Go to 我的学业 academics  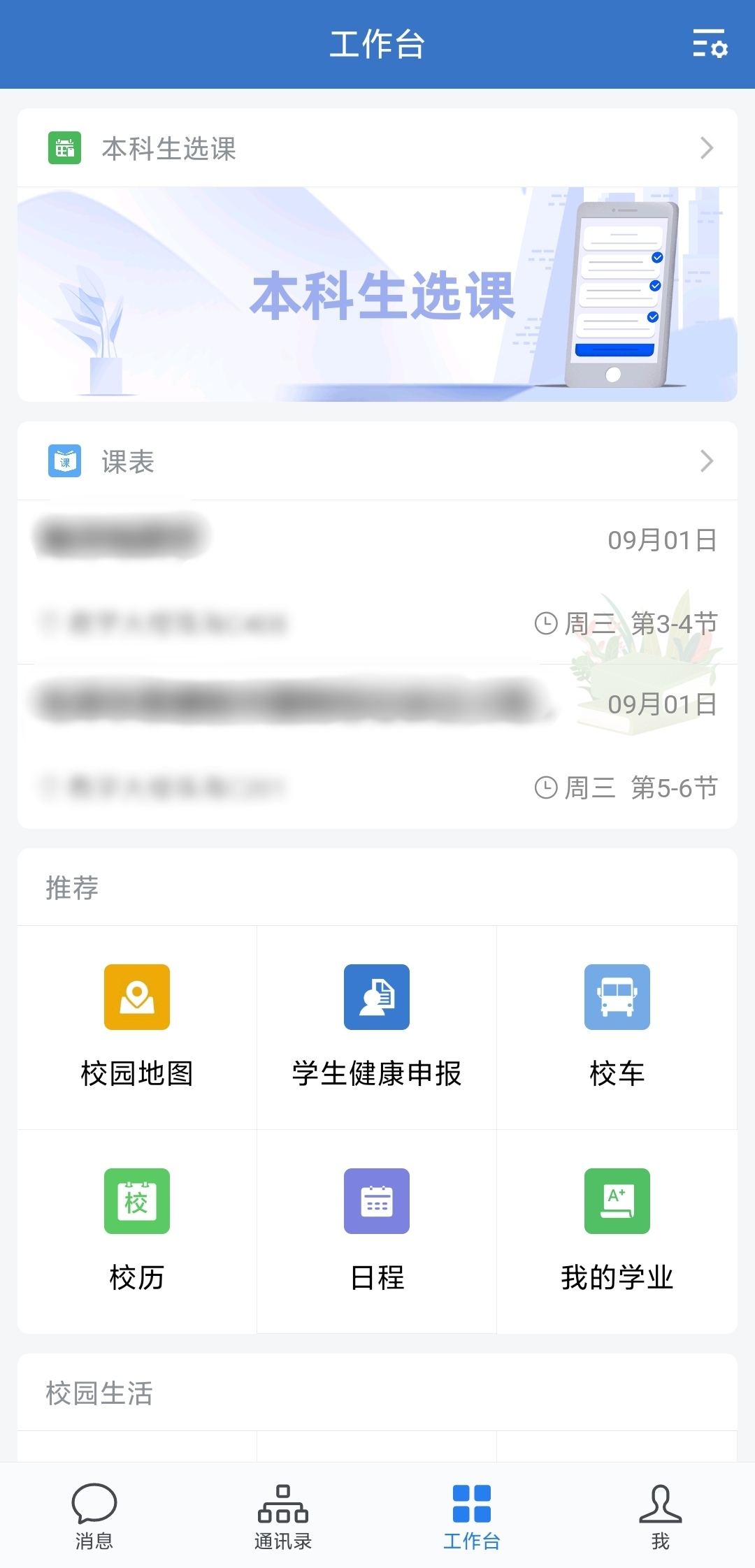click(x=617, y=1230)
